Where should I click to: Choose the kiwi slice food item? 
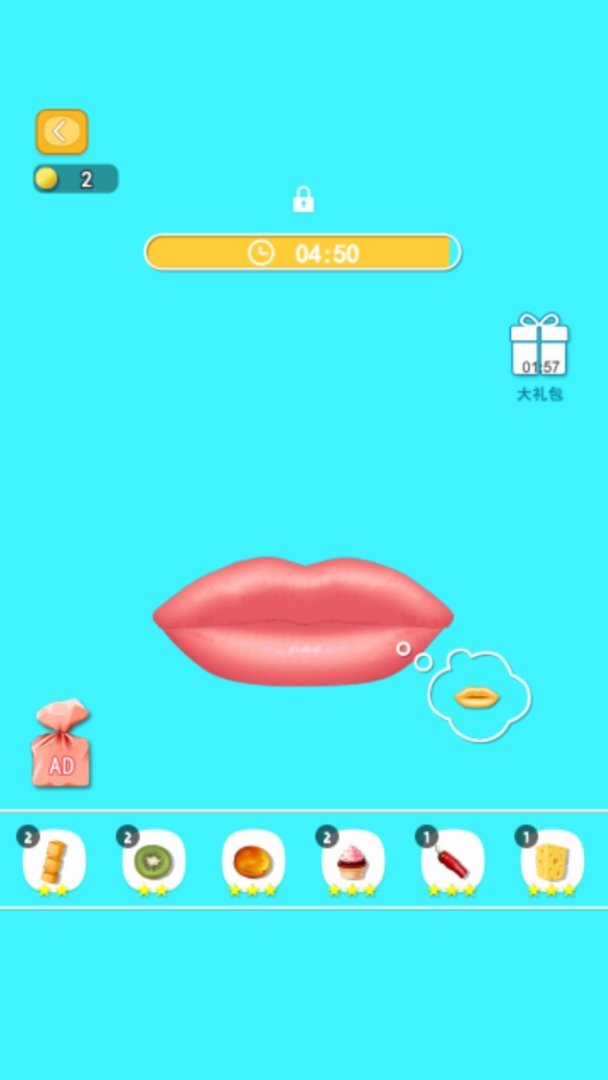coord(154,861)
